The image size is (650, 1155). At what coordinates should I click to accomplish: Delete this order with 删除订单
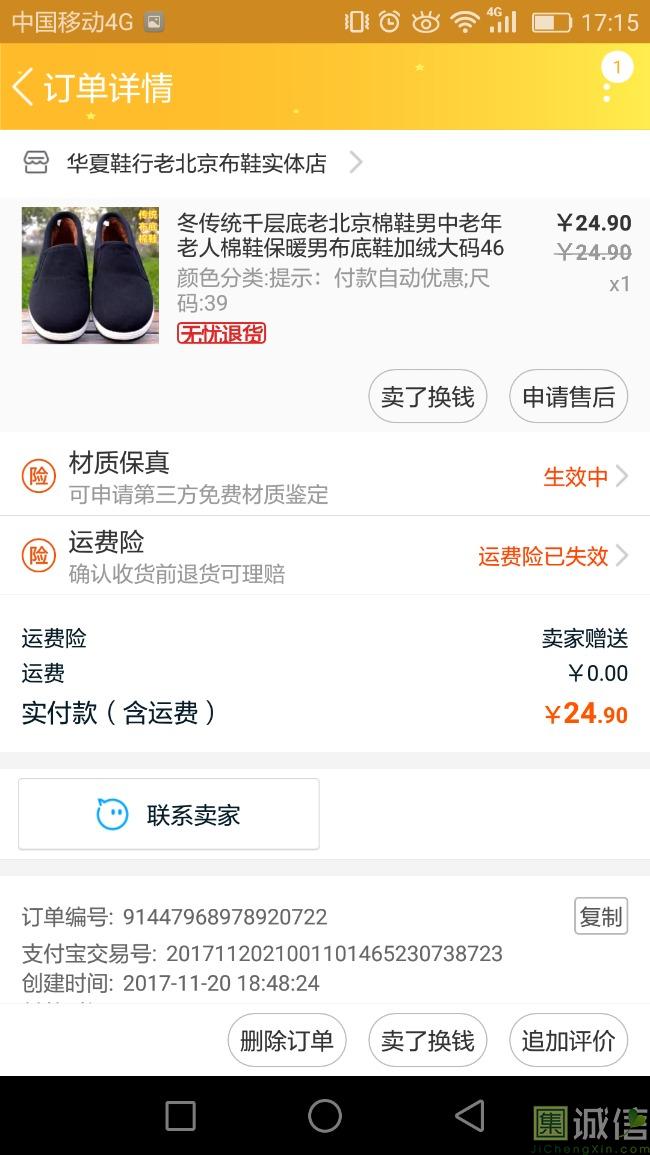point(286,1040)
